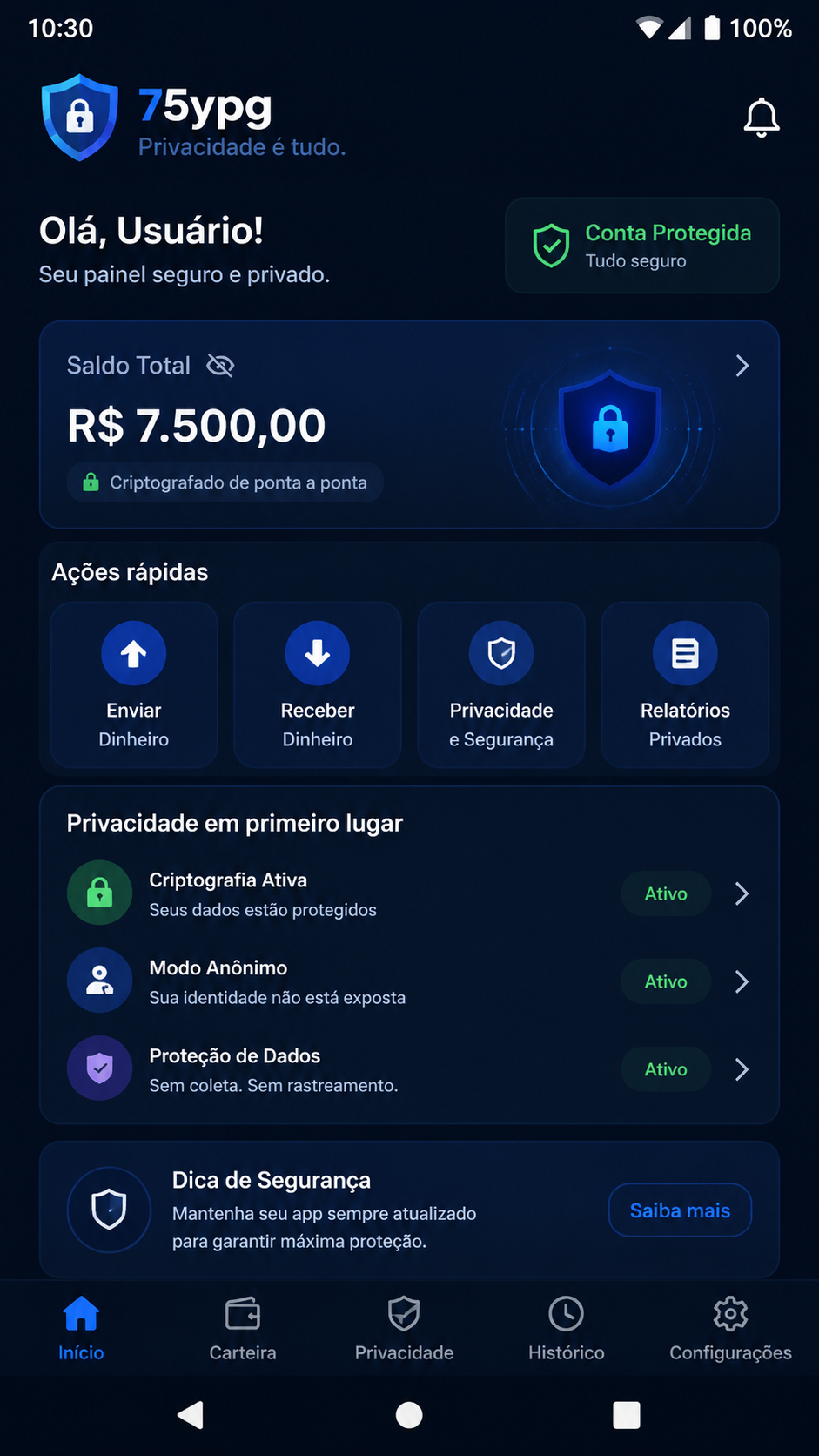819x1456 pixels.
Task: Open Modo Anônimo settings row
Action: coord(409,982)
